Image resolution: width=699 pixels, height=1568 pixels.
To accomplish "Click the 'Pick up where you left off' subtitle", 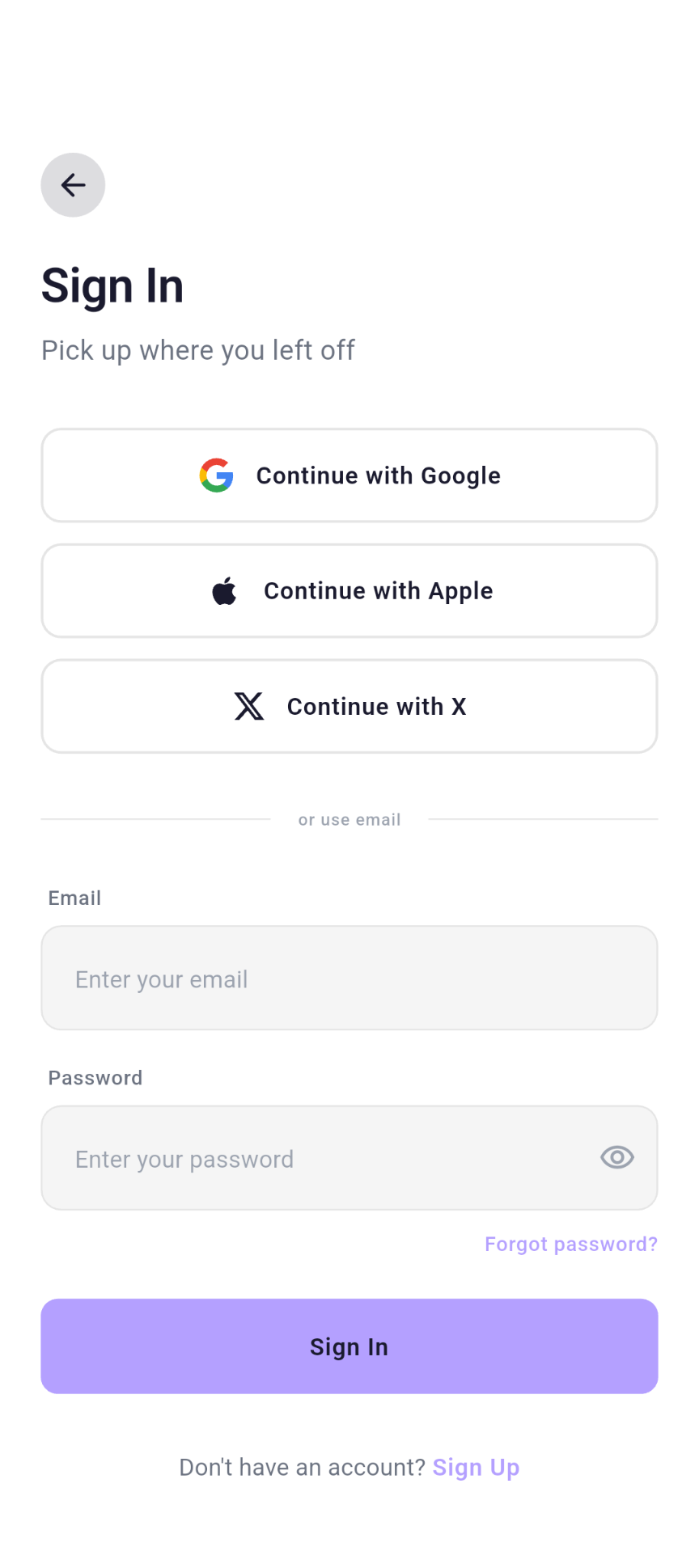I will [198, 349].
